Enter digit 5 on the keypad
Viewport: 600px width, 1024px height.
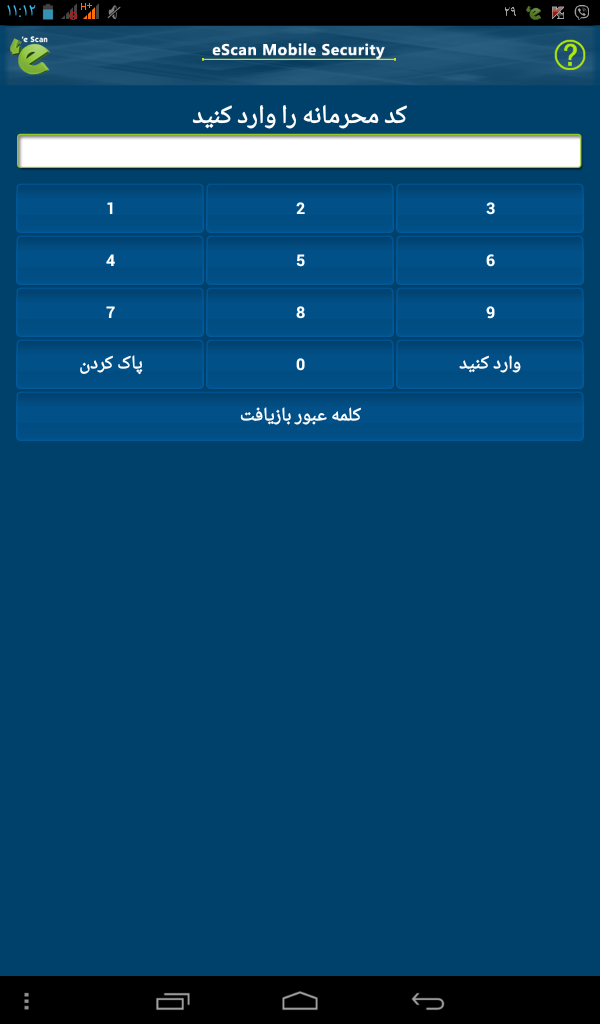(x=300, y=261)
